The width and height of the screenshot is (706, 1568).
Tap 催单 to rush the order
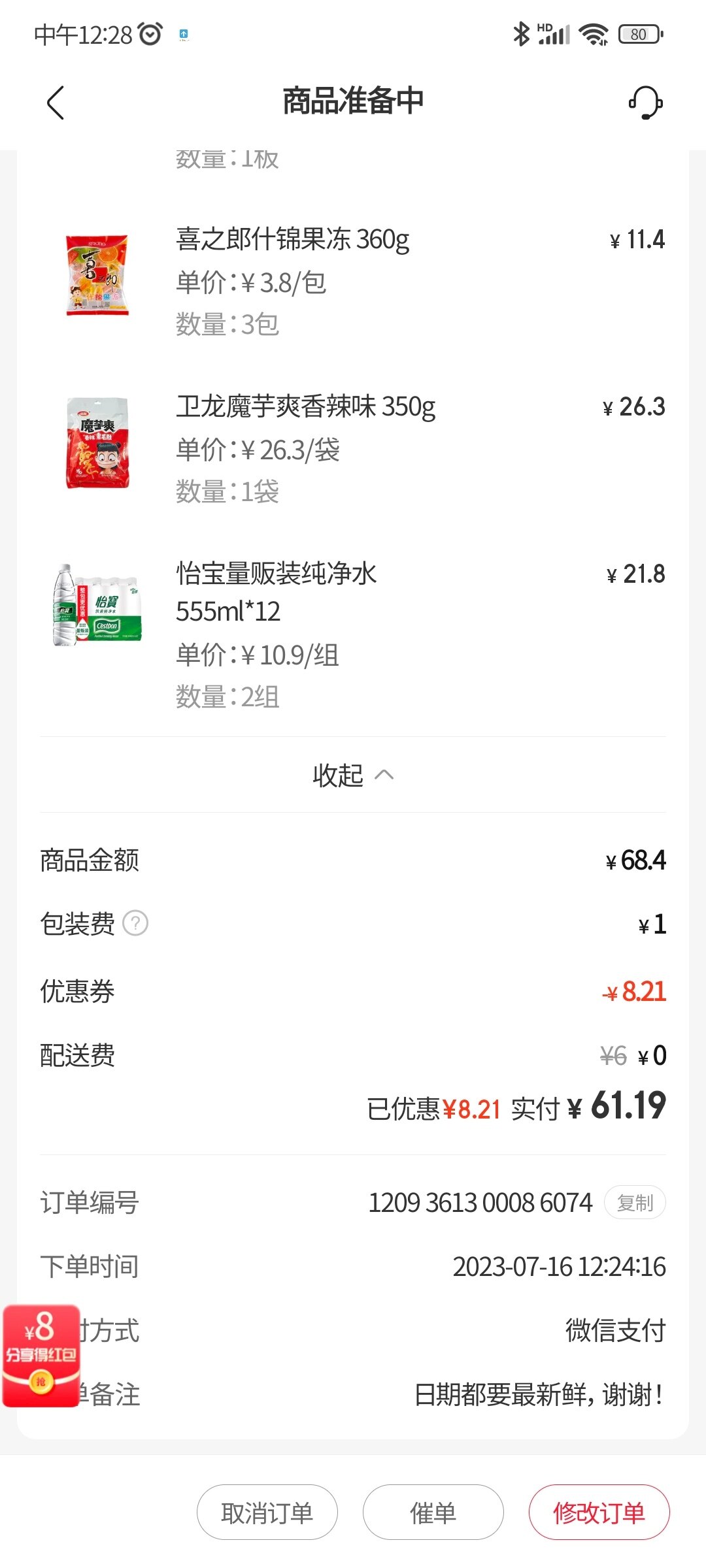[433, 1512]
